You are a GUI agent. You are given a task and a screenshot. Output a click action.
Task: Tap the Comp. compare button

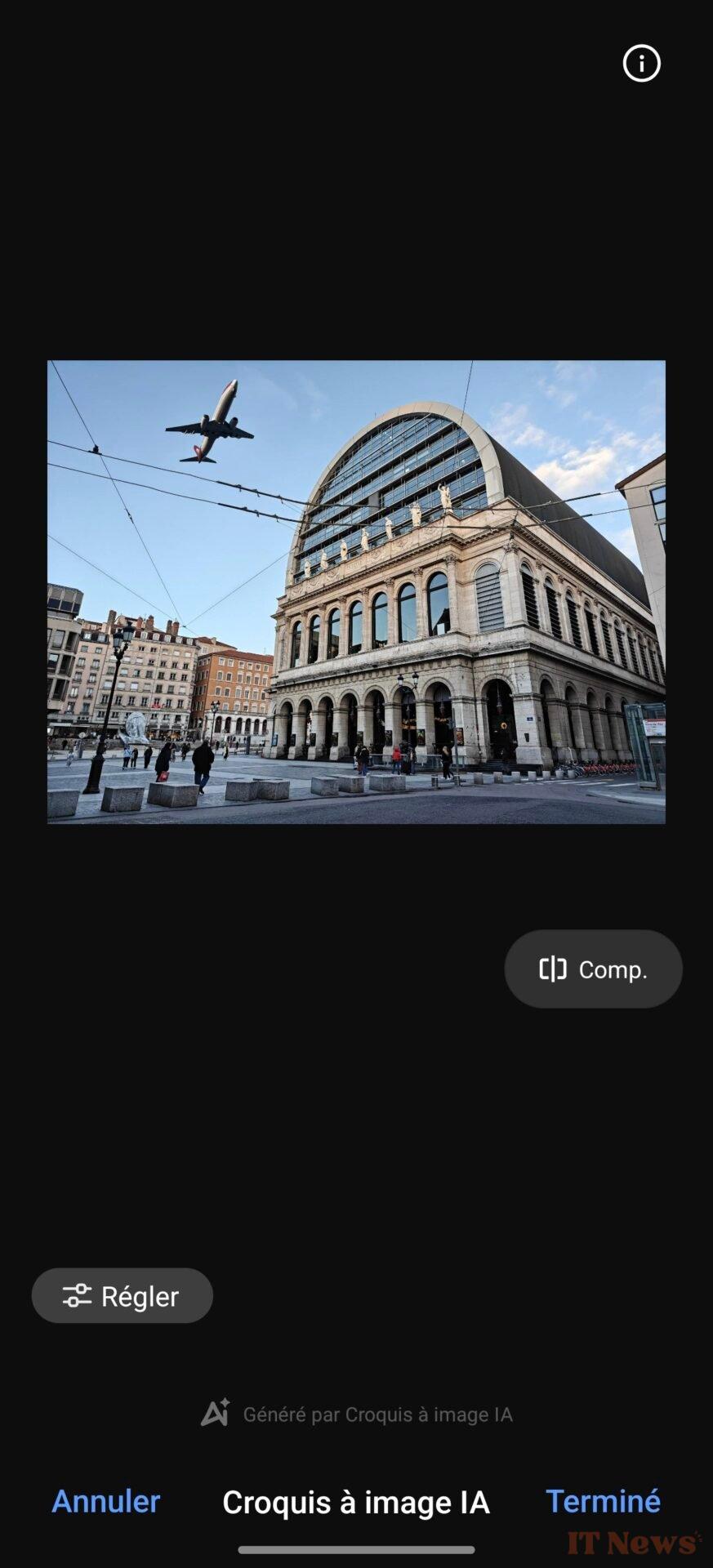pyautogui.click(x=593, y=969)
